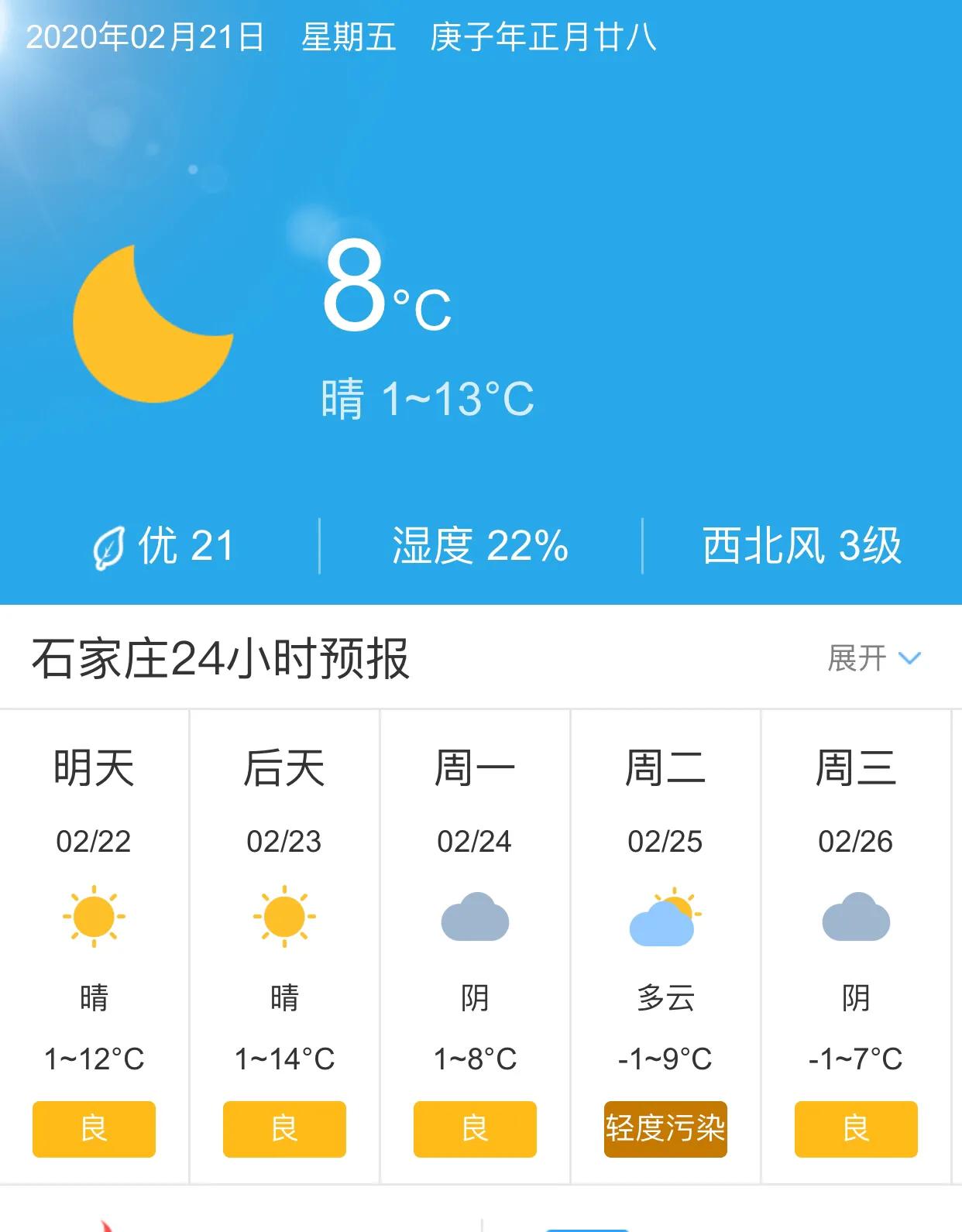
Task: Expand the 石家庄24小时预报 section
Action: click(x=874, y=658)
